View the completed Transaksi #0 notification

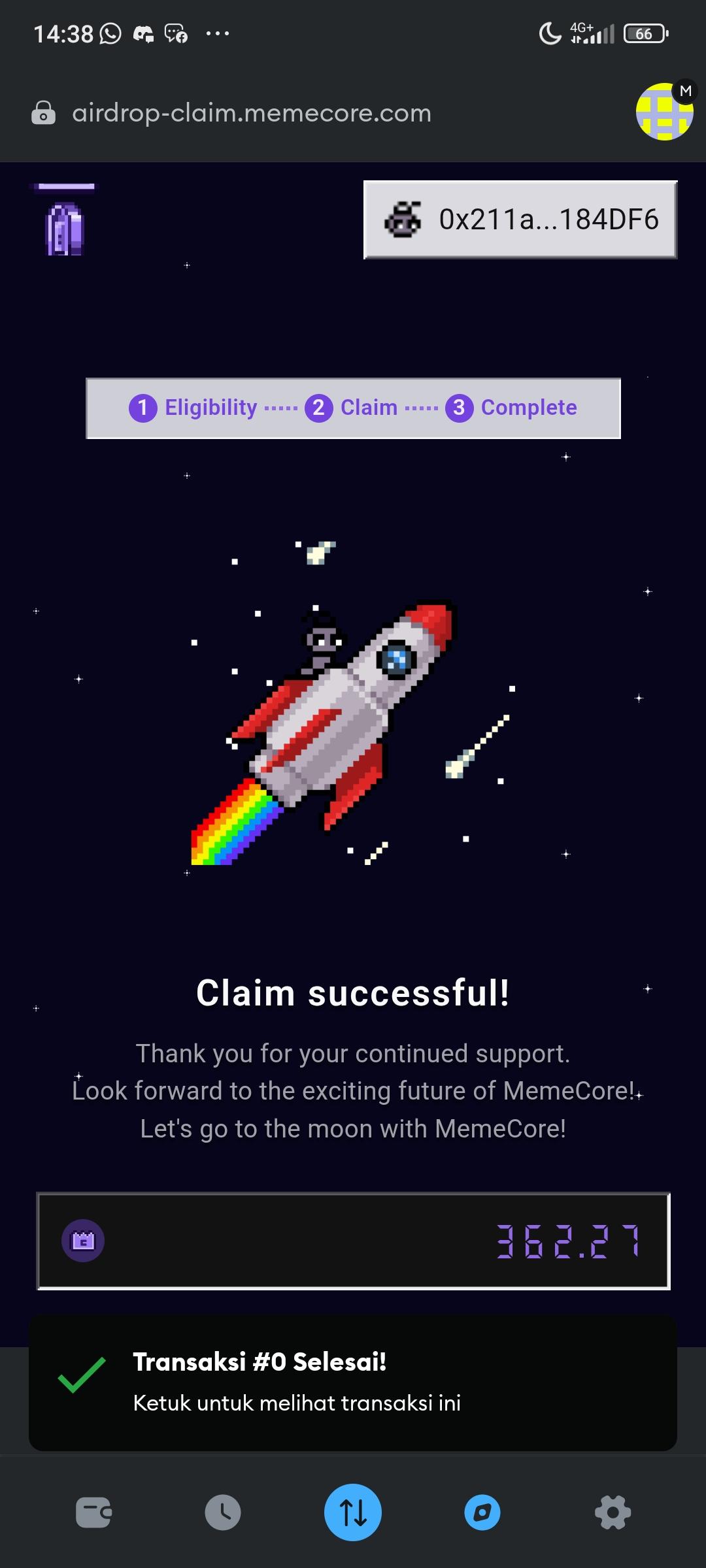click(x=353, y=1382)
